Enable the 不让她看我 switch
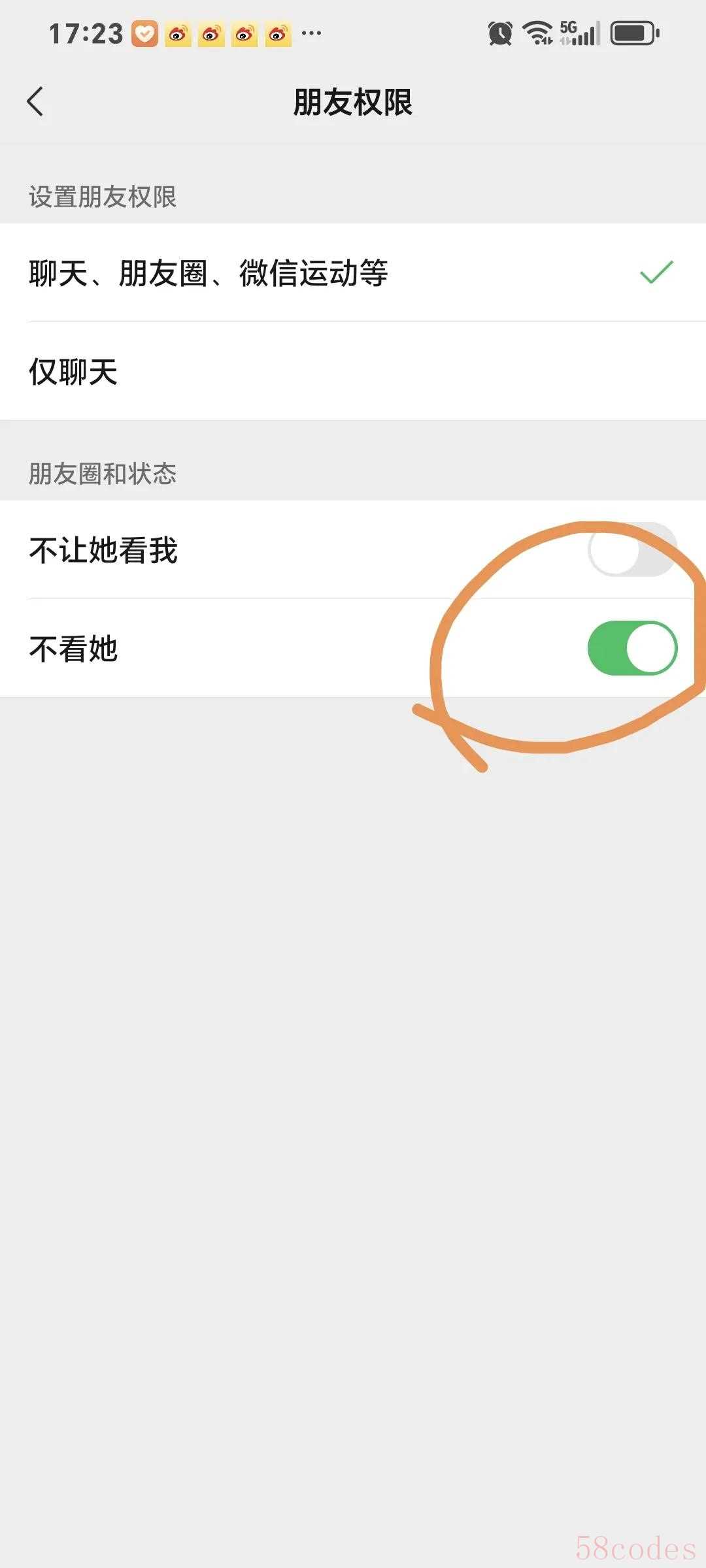Image resolution: width=706 pixels, height=1568 pixels. [632, 549]
